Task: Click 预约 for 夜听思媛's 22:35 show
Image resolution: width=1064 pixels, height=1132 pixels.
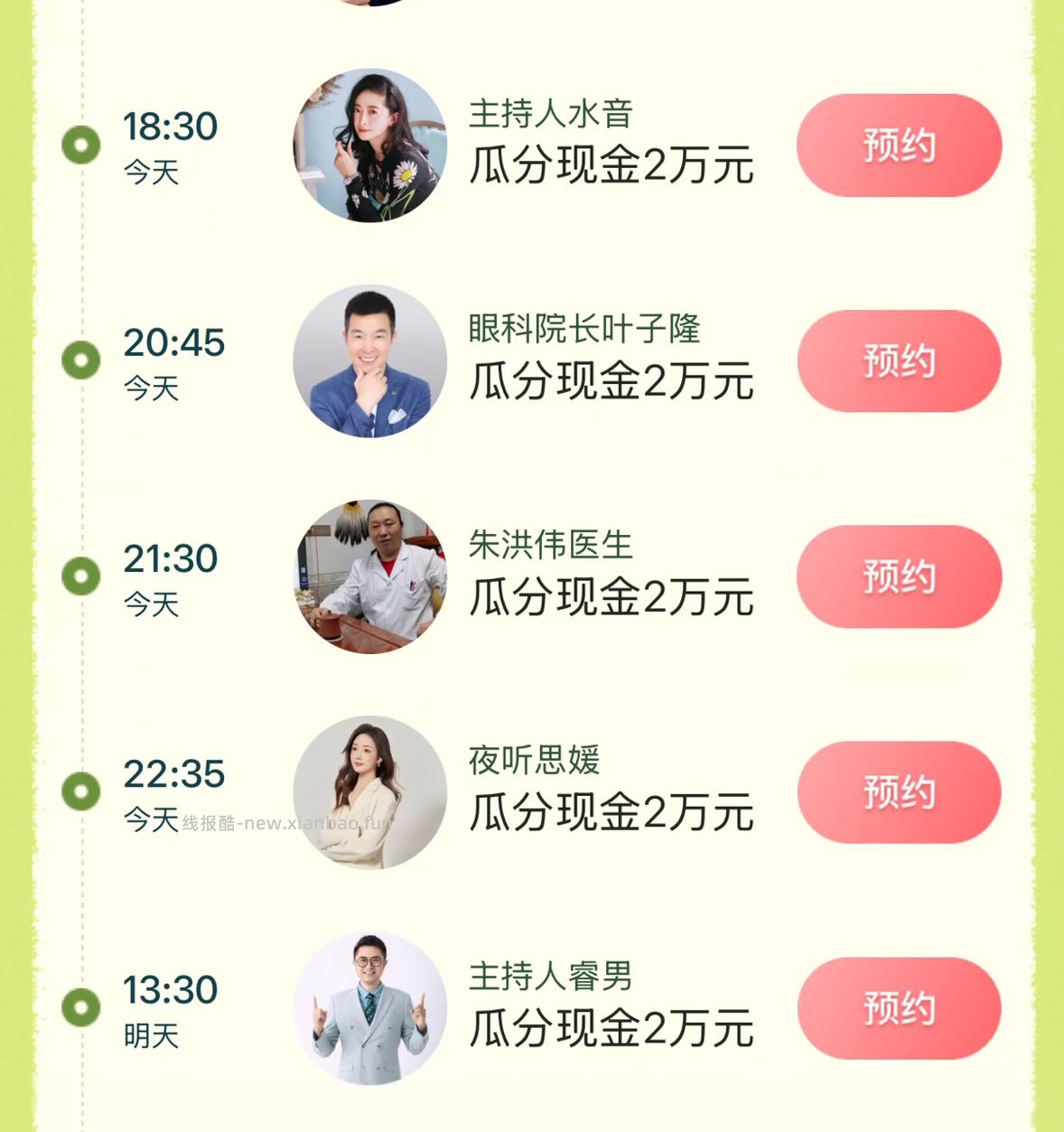Action: (x=897, y=791)
